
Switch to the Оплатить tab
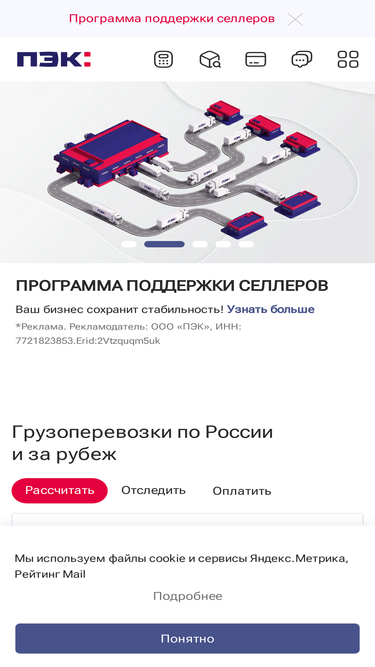point(241,491)
